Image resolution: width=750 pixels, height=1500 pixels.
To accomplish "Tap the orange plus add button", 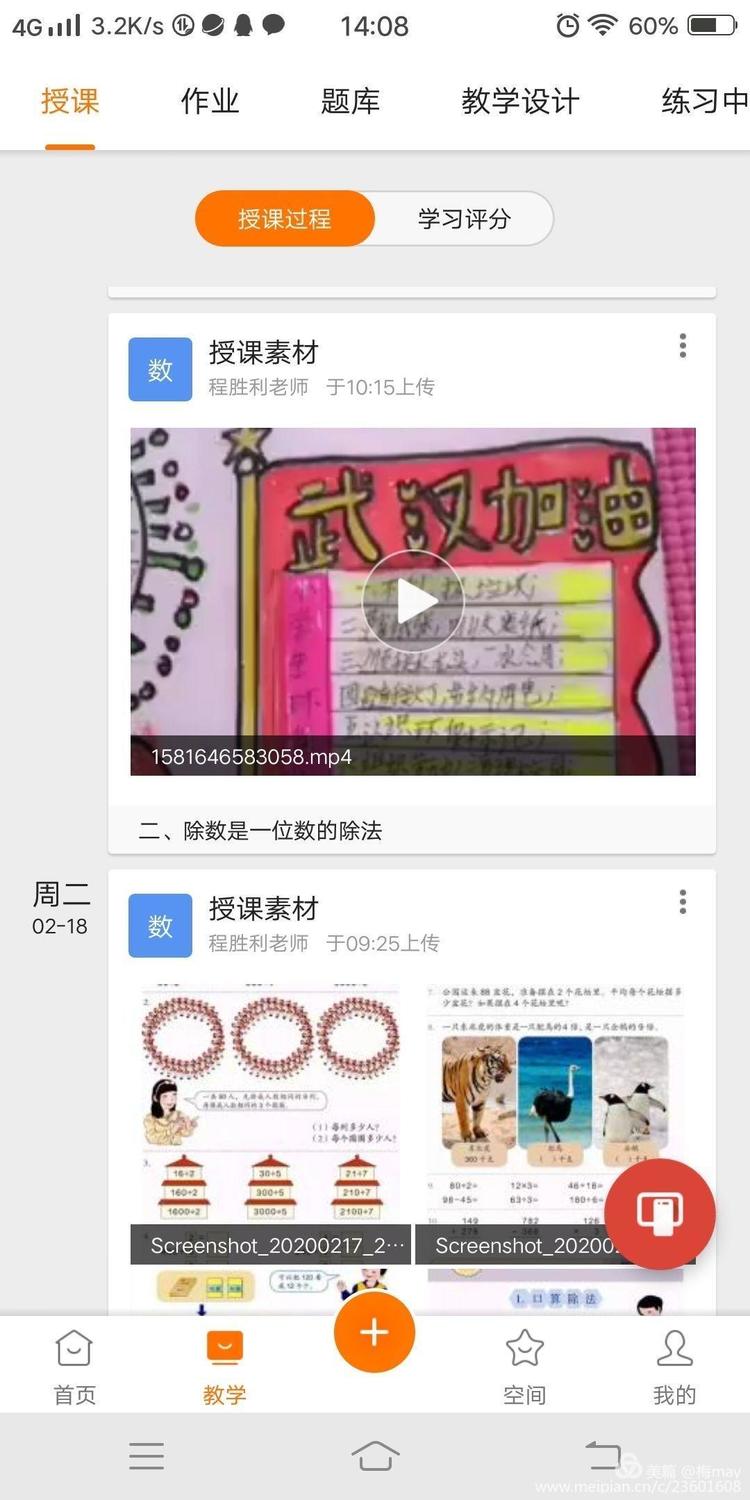I will click(374, 1332).
